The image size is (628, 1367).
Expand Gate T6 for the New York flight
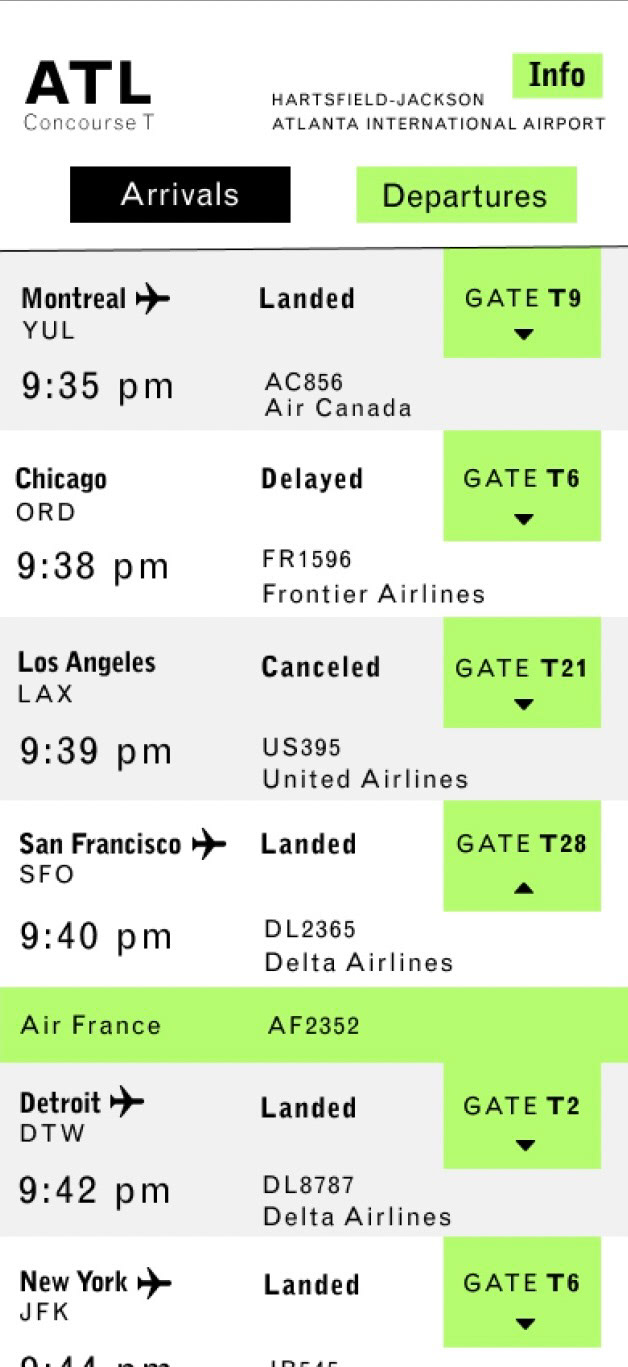click(x=522, y=1293)
